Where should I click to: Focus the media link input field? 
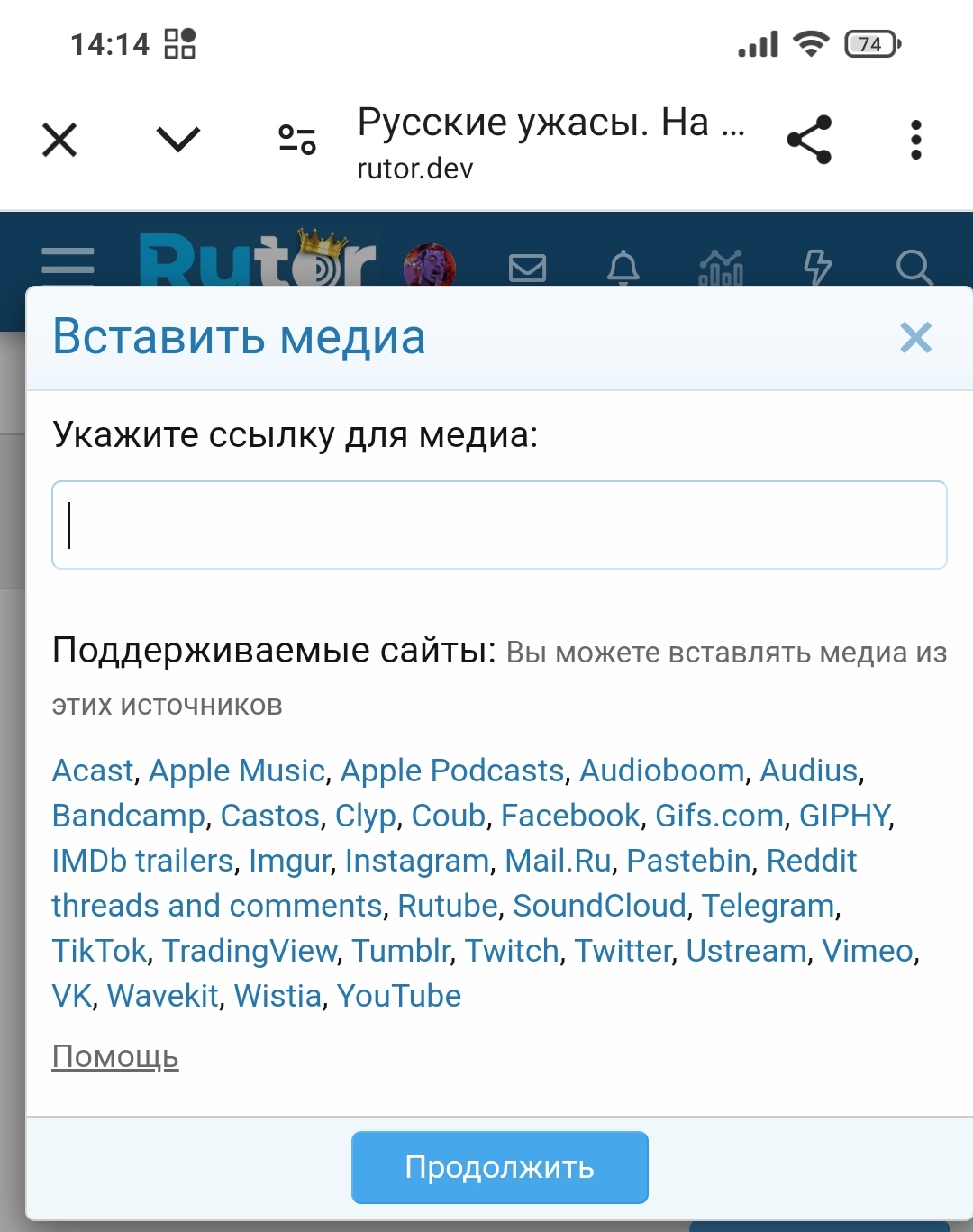pos(499,525)
